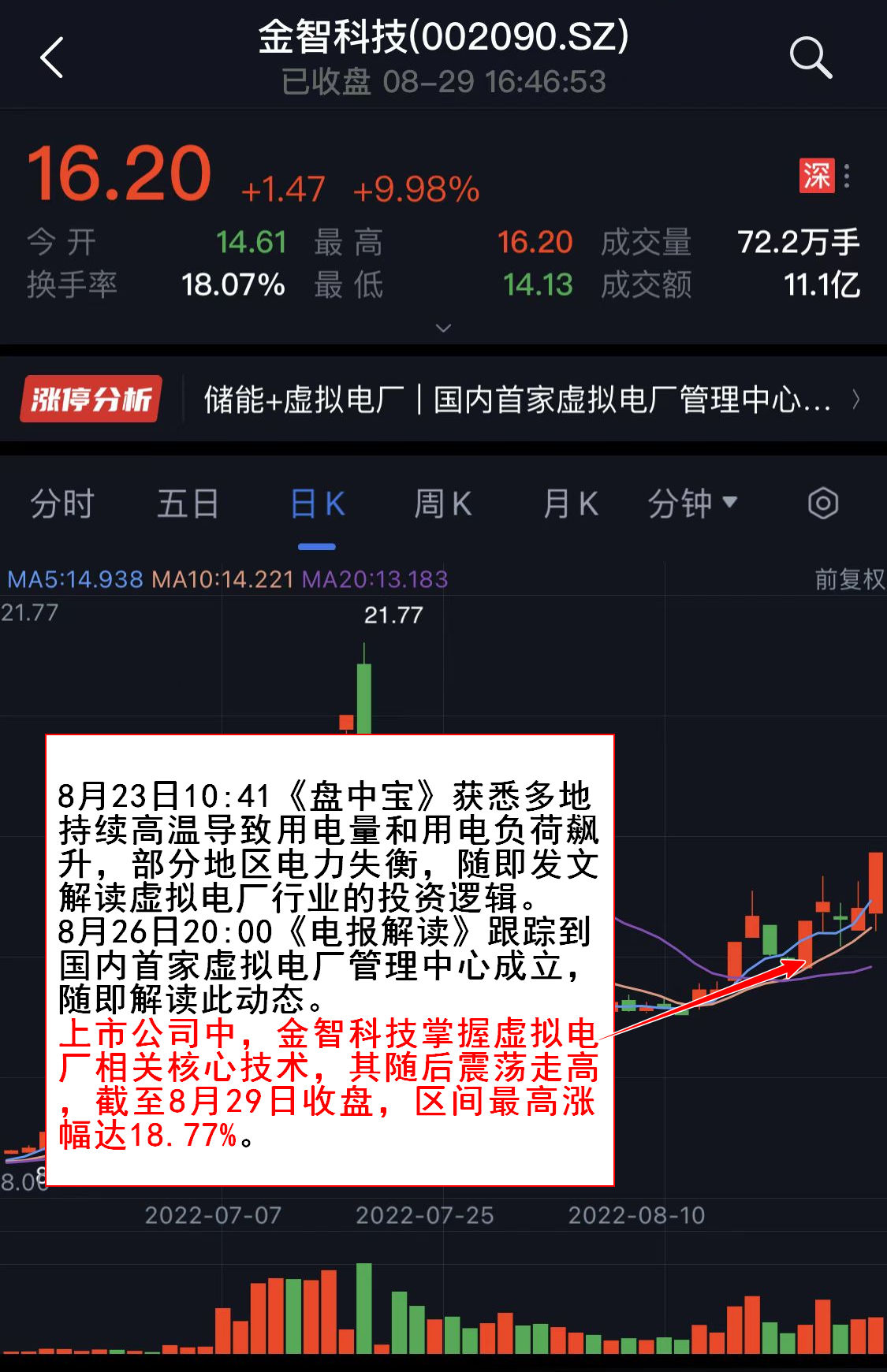Open the three-dot overflow menu
Image resolution: width=887 pixels, height=1372 pixels.
pos(847,176)
